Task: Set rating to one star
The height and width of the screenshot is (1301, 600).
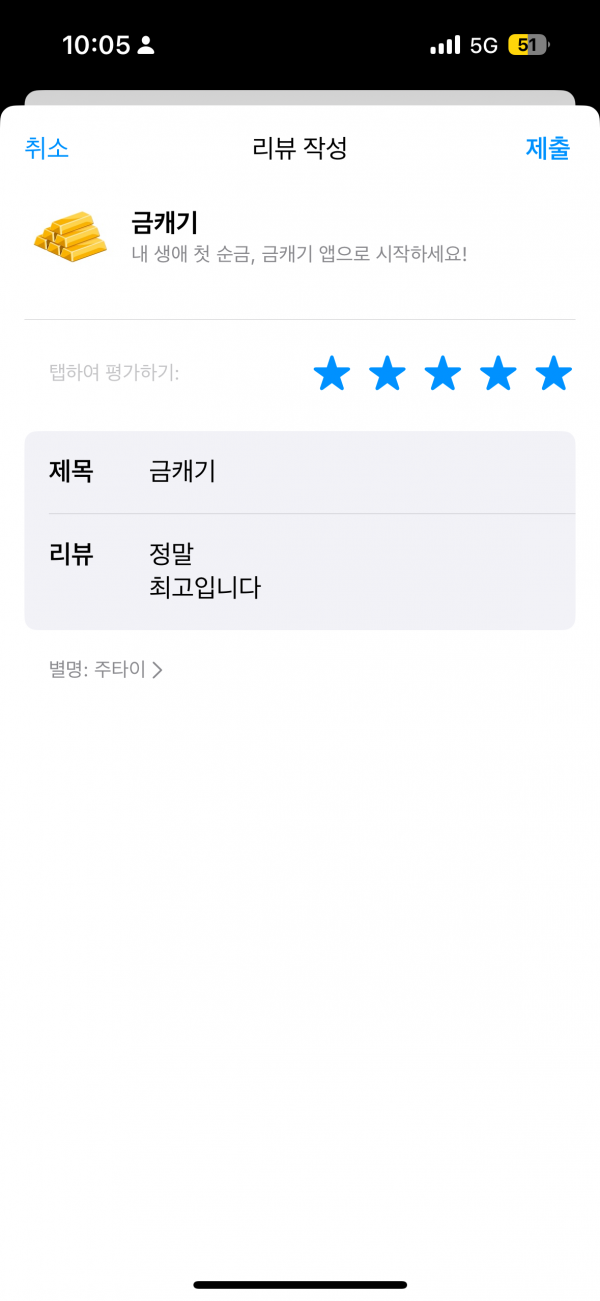Action: pos(332,374)
